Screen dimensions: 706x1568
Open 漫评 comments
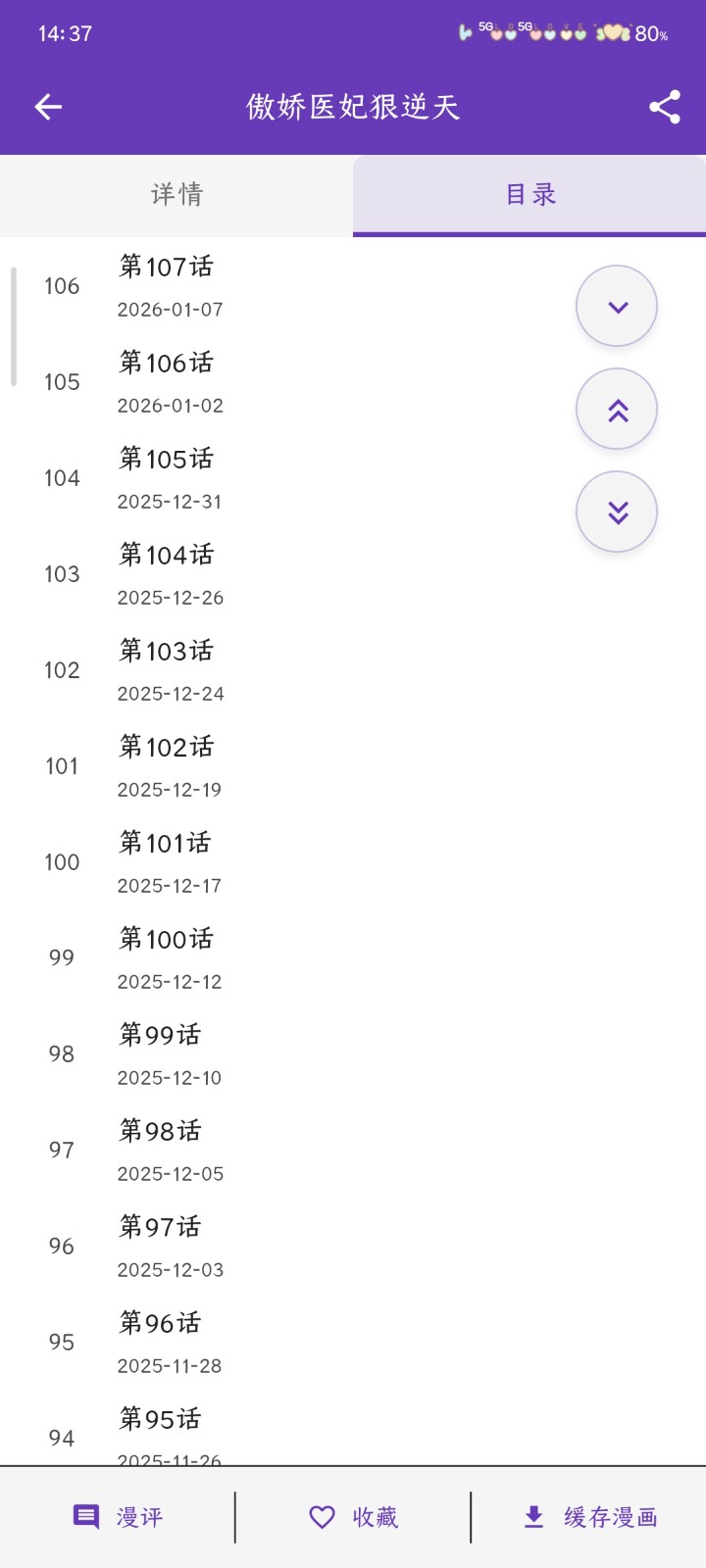[118, 1517]
